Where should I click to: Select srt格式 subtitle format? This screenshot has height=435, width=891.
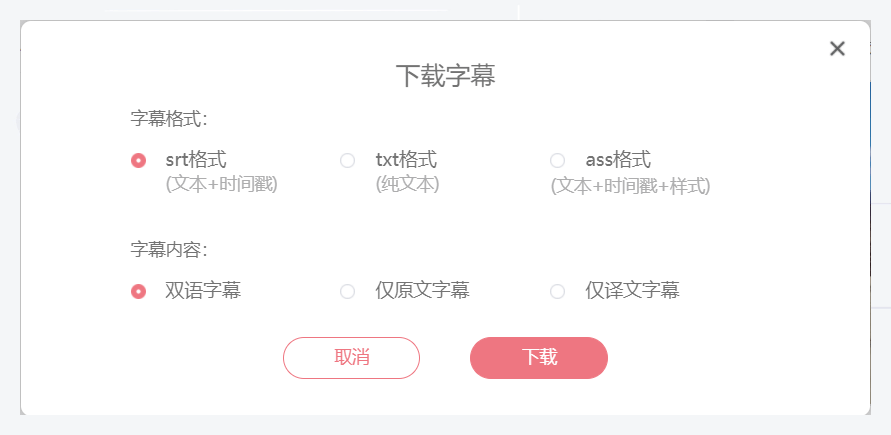[139, 160]
